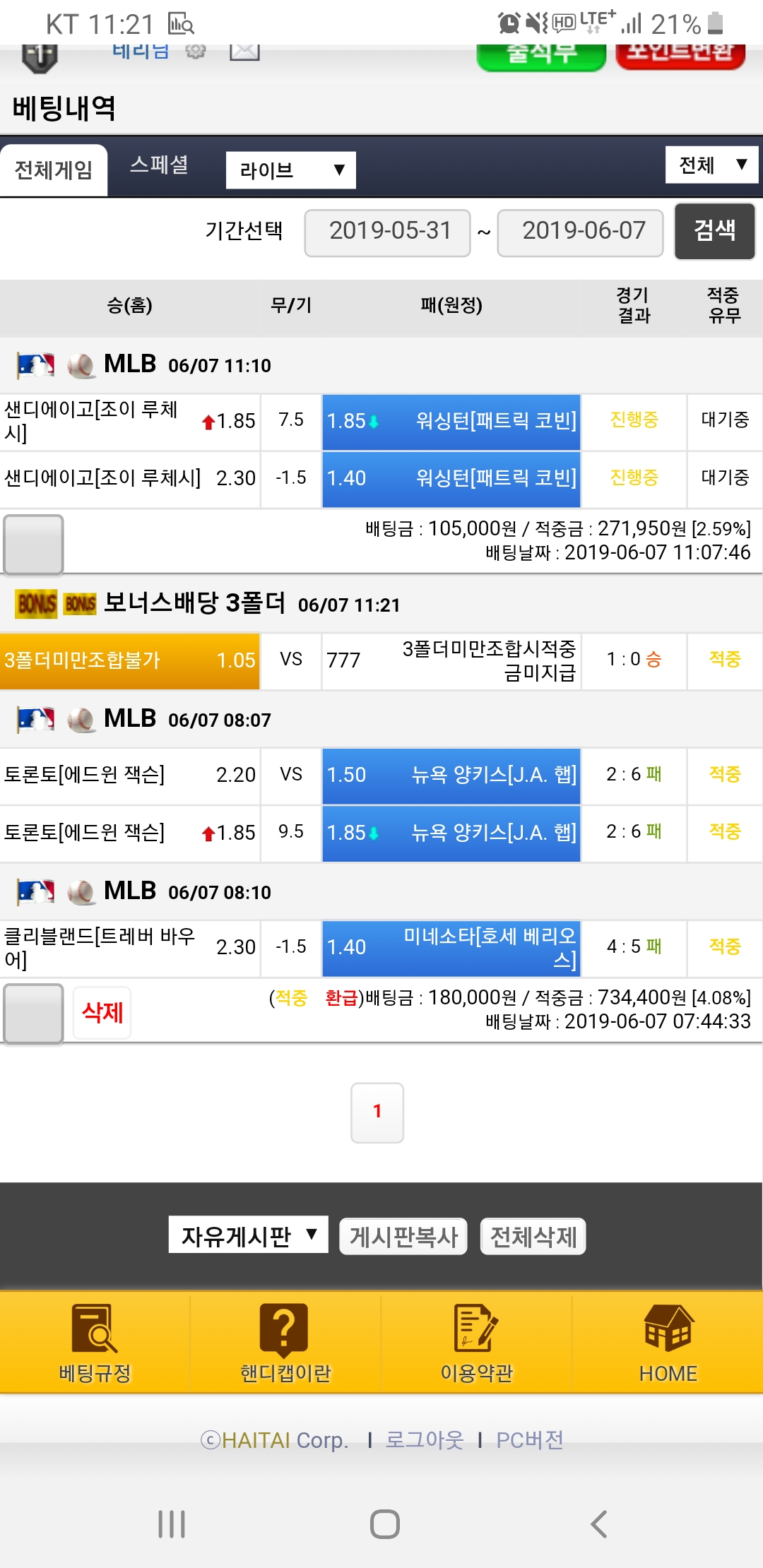Viewport: 763px width, 1568px height.
Task: Open 베팅규정 betting rules
Action: pyautogui.click(x=95, y=1342)
